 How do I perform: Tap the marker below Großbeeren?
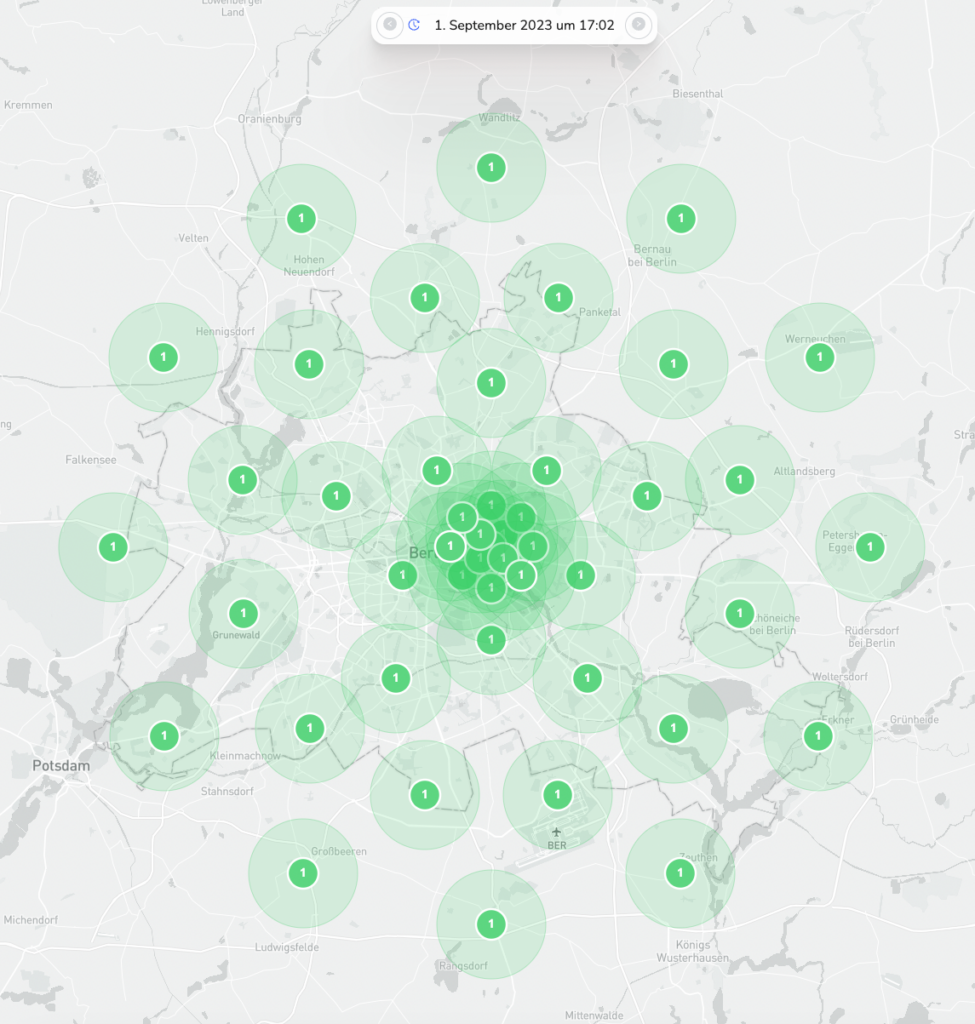coord(302,874)
